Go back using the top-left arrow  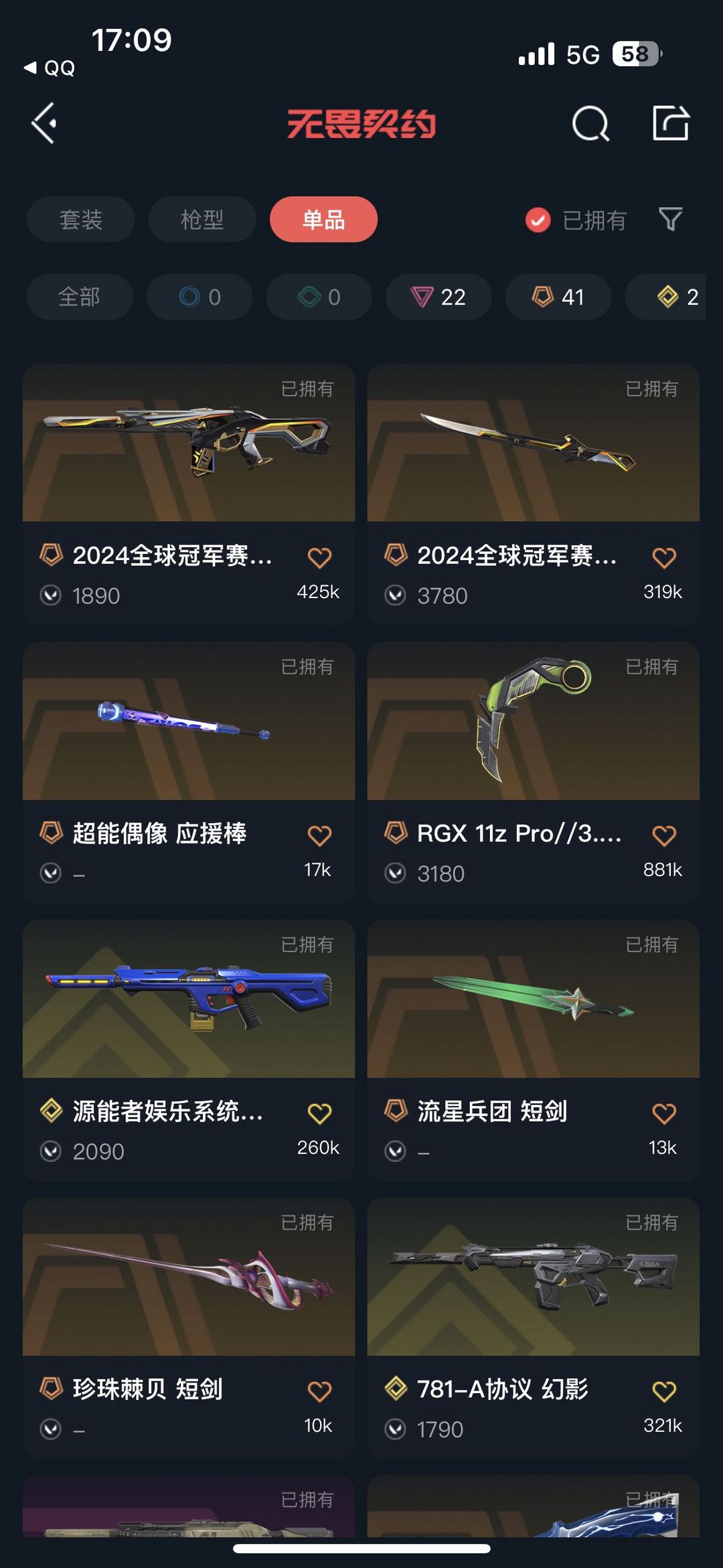point(44,124)
